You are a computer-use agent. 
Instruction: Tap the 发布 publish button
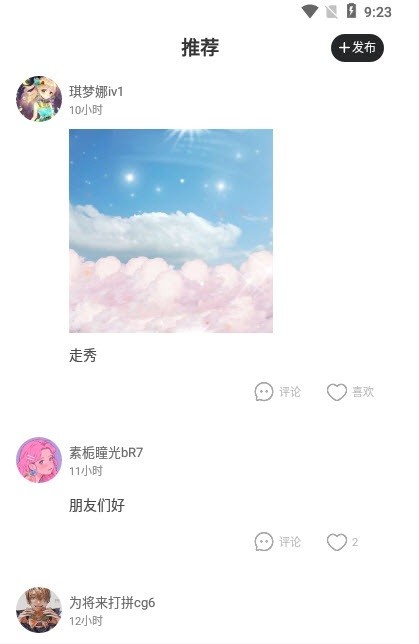point(357,48)
